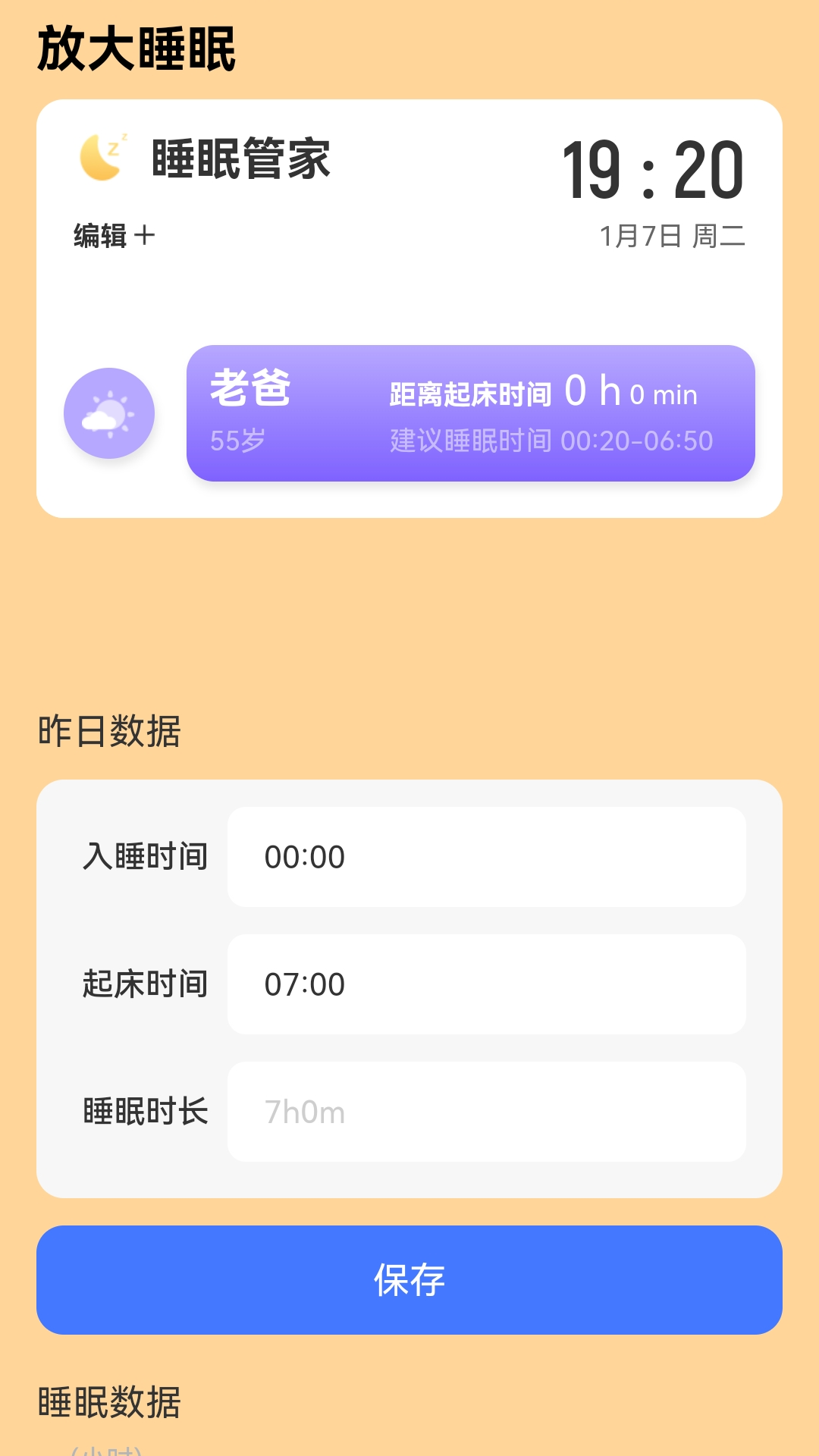The height and width of the screenshot is (1456, 819).
Task: Click the 距离起床时间 countdown display
Action: click(543, 393)
